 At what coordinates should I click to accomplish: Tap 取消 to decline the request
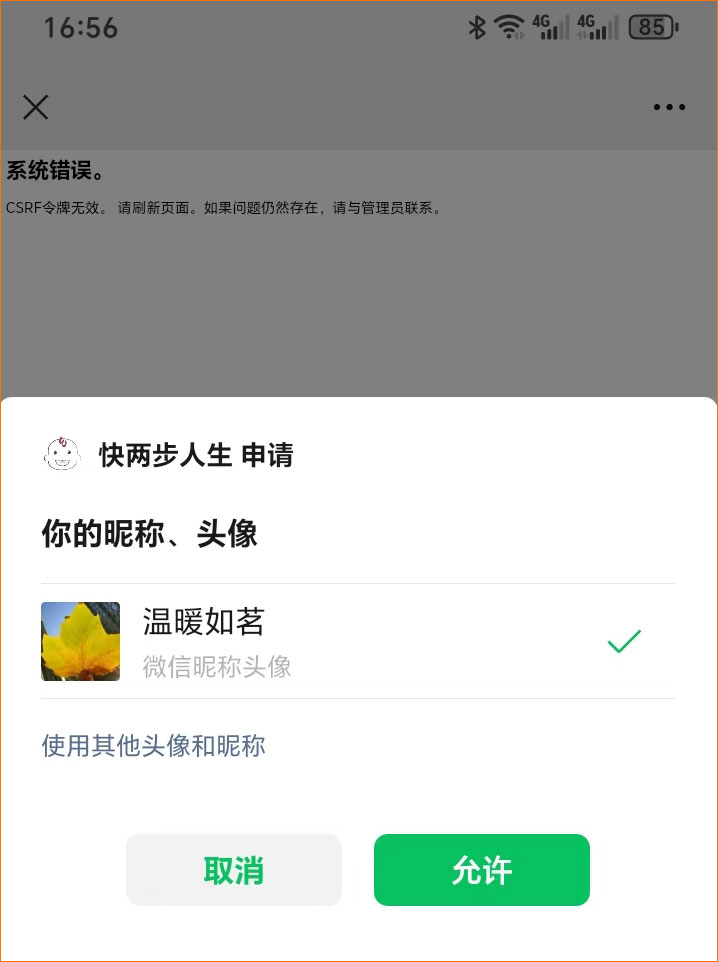[233, 870]
